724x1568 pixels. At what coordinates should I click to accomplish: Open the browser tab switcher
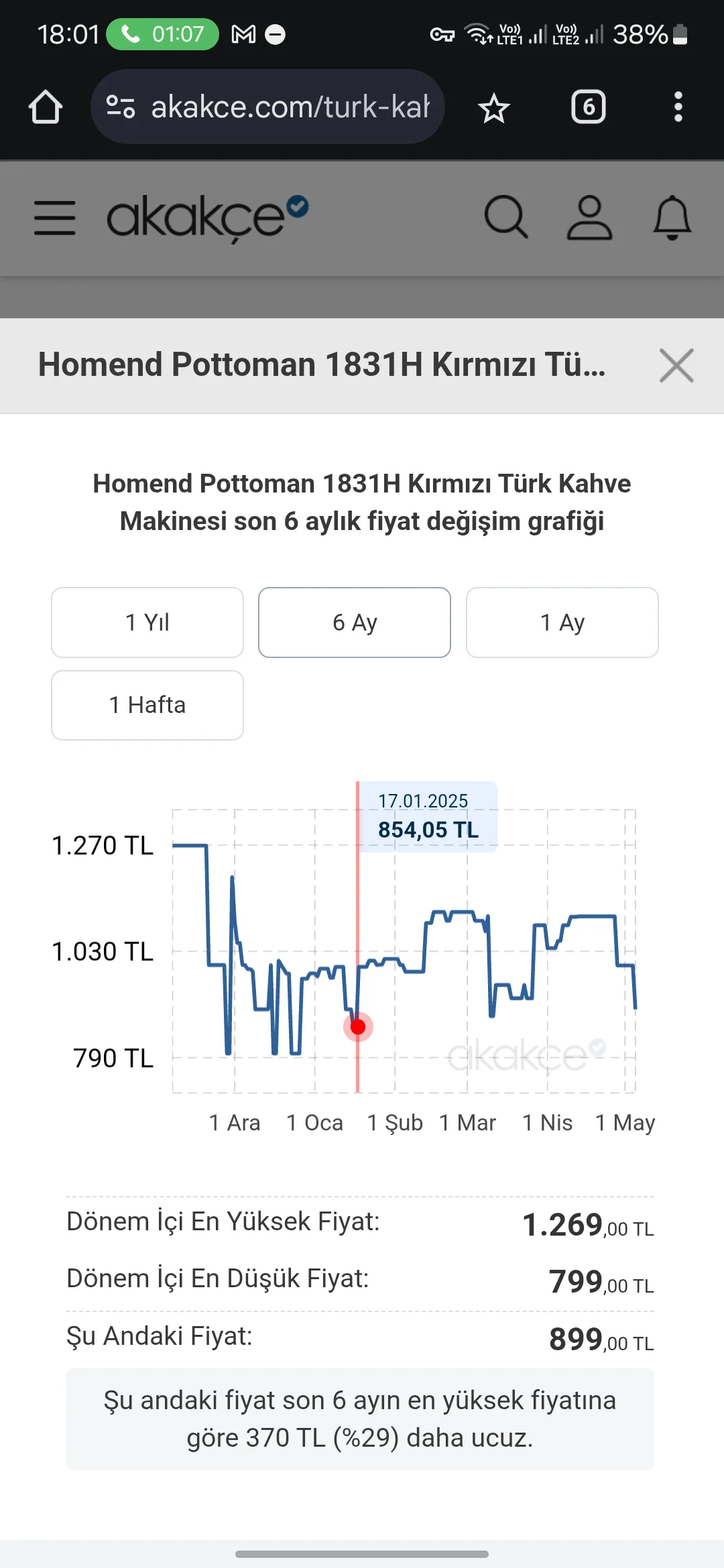[x=588, y=107]
